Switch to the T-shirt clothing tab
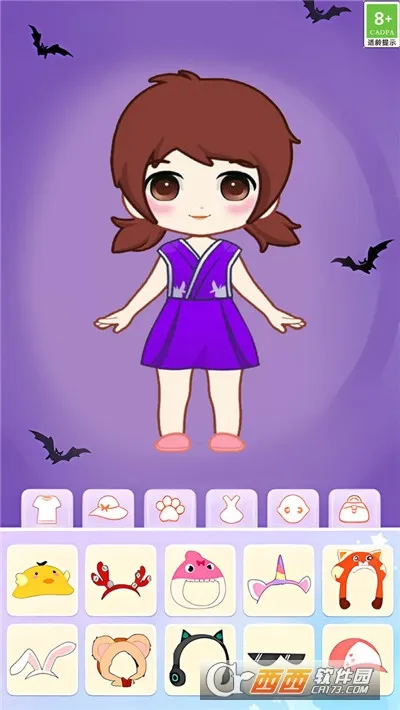 pos(47,509)
